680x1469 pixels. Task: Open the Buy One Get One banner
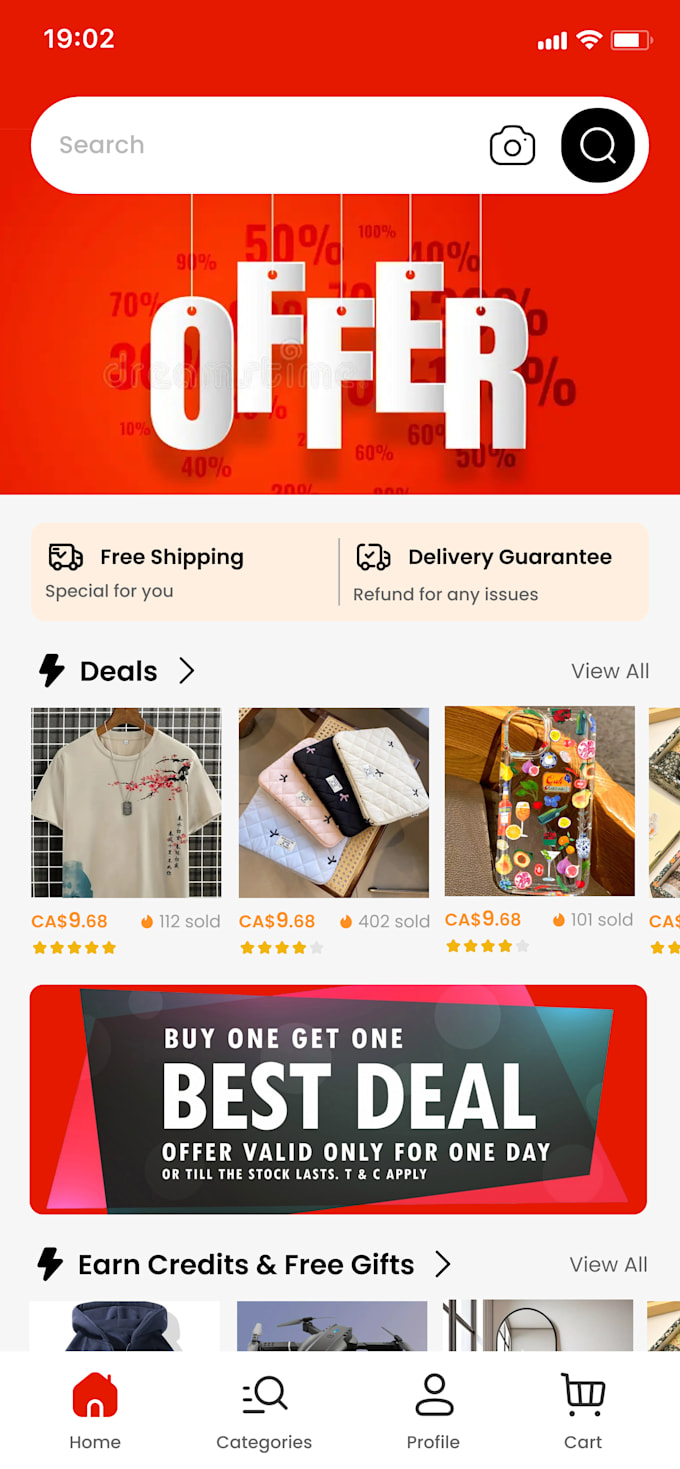pos(338,1099)
